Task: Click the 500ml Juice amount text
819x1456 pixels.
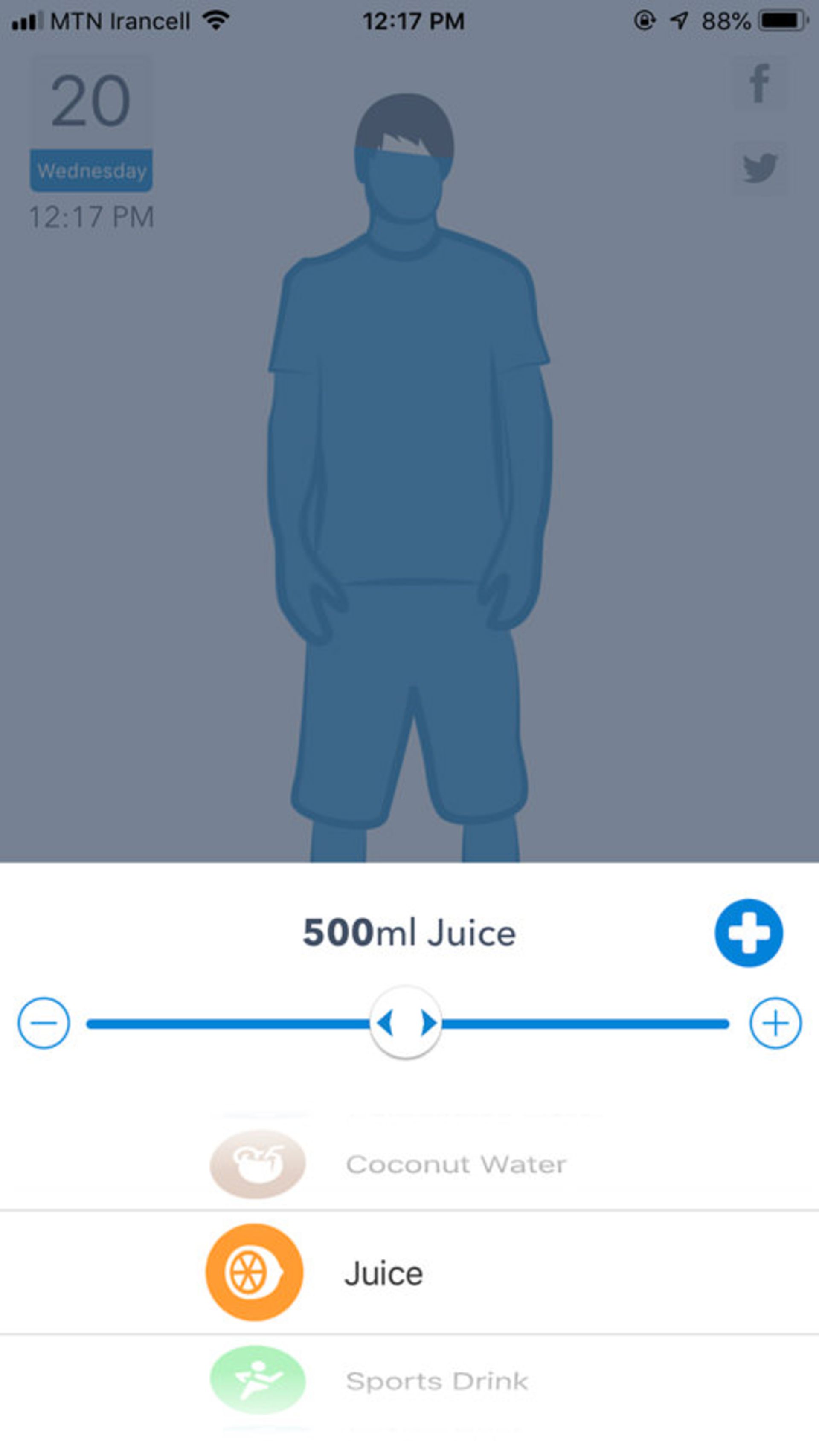Action: point(409,933)
